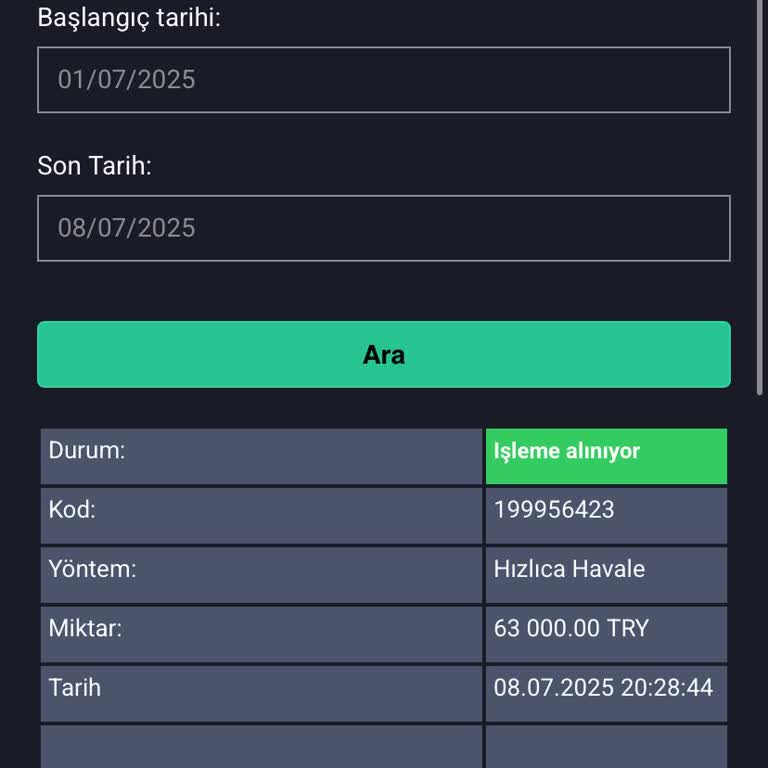The image size is (768, 768).
Task: Open the Son Tarih date field
Action: (x=383, y=228)
